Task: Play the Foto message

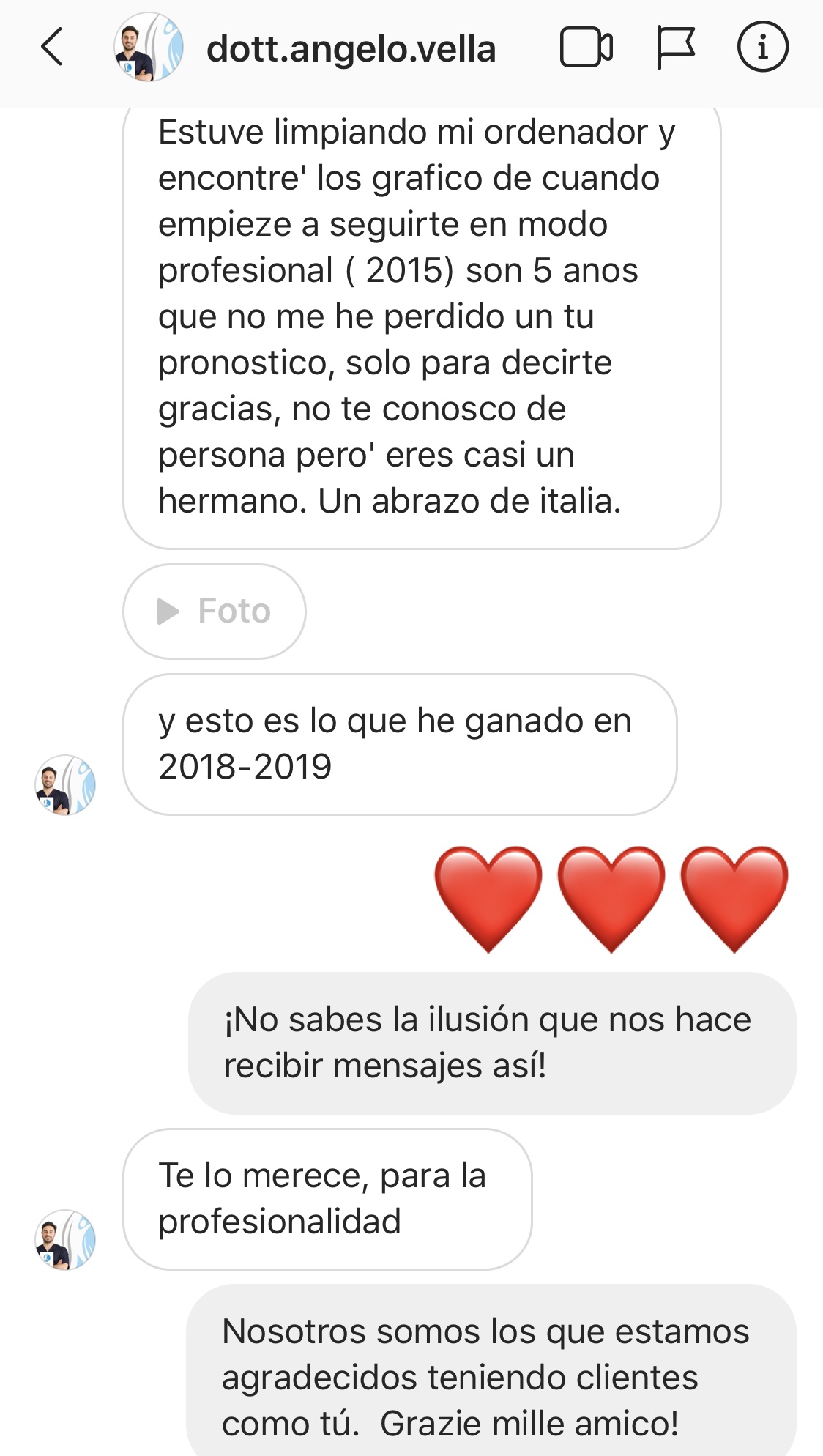Action: click(214, 611)
